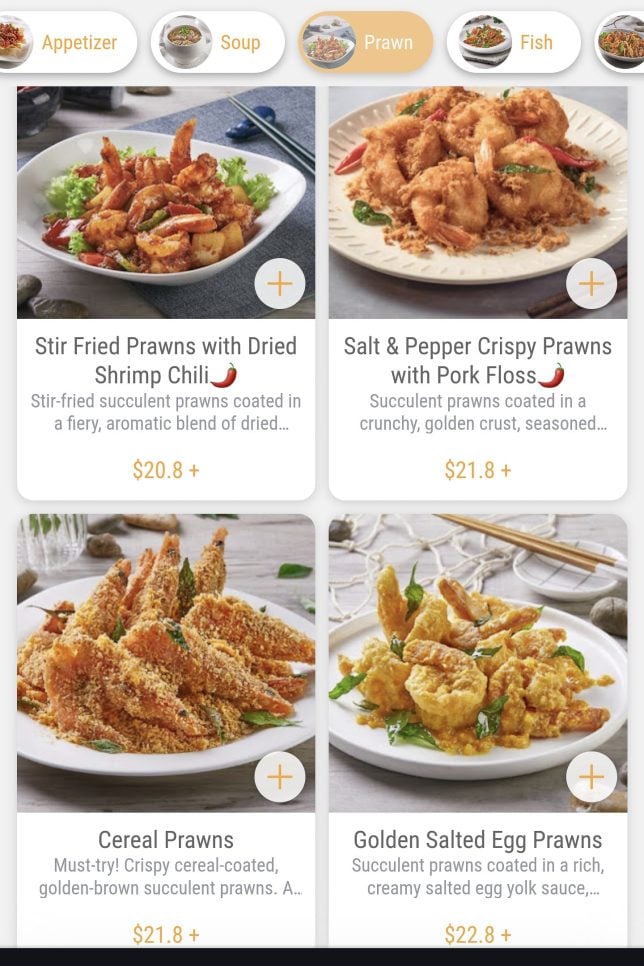Switch to the Fish category

(514, 42)
